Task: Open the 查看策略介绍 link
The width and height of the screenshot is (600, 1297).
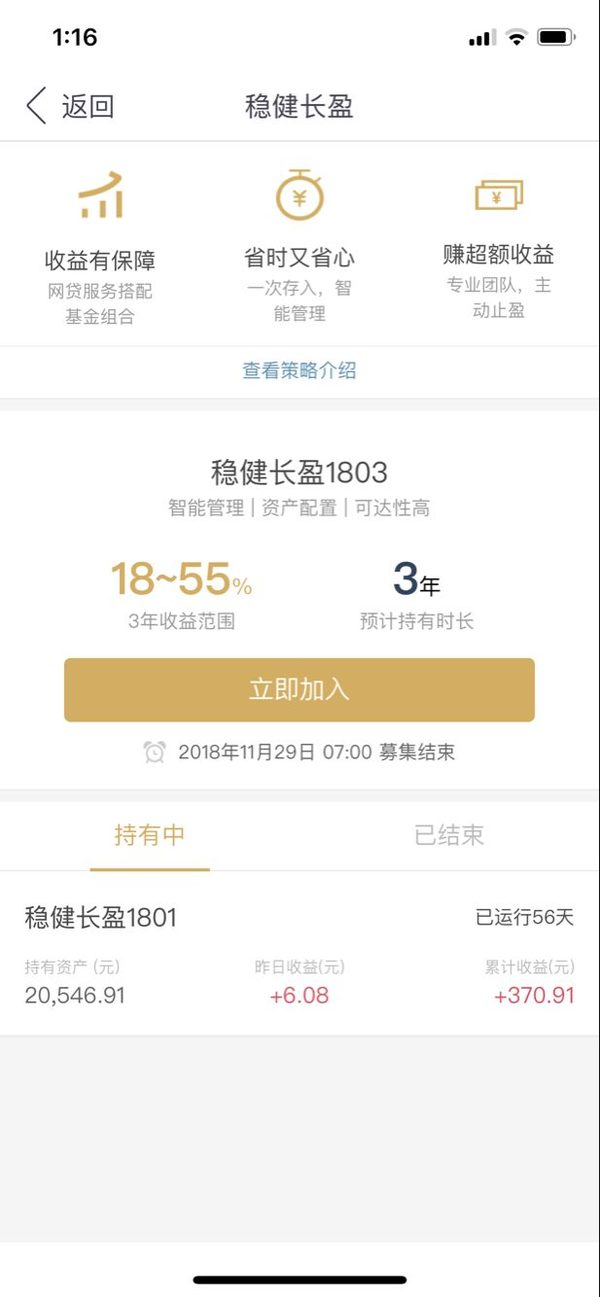Action: [299, 371]
